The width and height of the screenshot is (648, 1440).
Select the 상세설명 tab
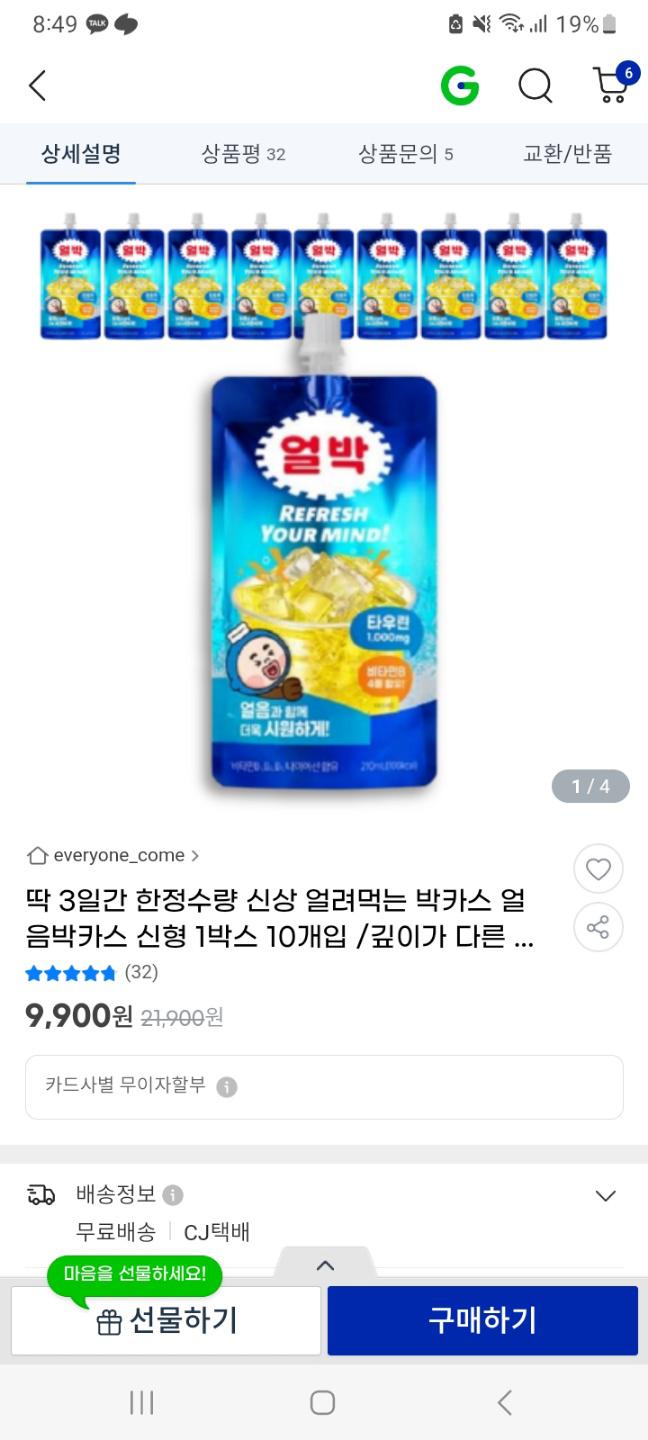81,154
